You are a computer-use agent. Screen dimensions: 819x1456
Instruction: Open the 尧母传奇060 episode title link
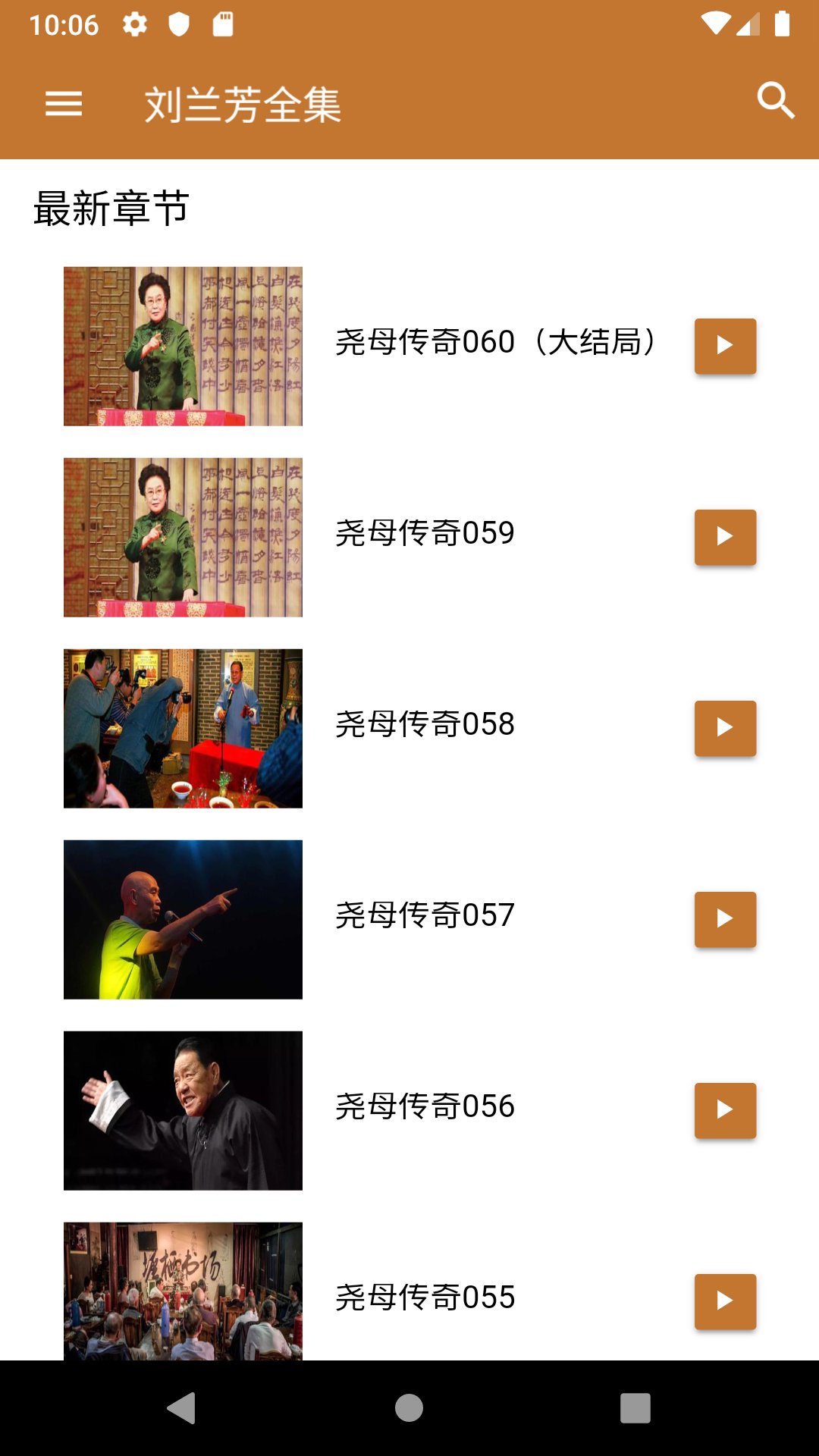[497, 343]
